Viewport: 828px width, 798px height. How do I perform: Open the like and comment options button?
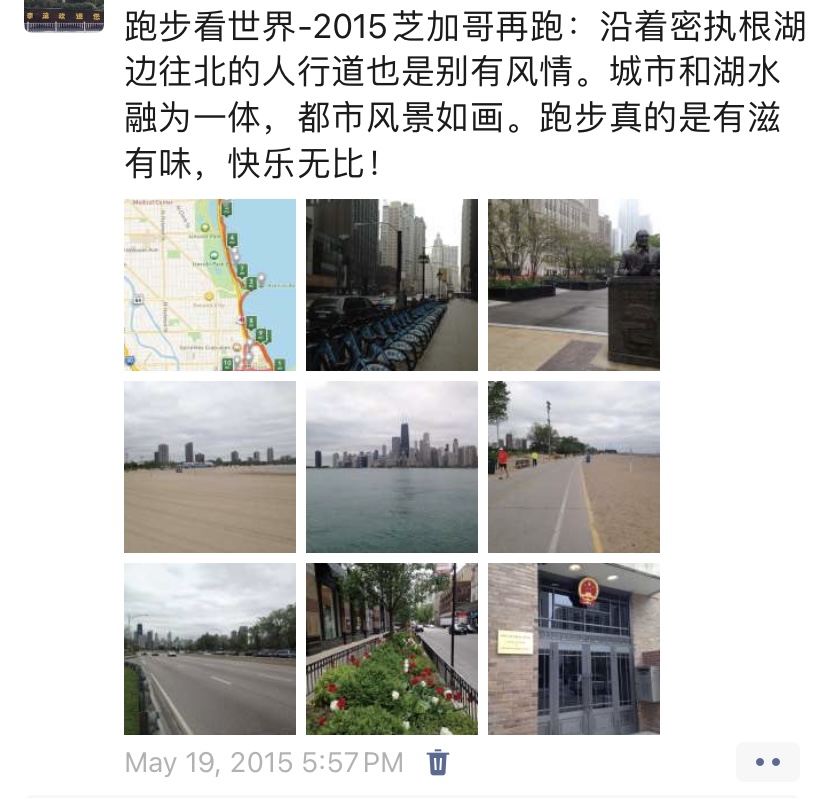click(767, 762)
